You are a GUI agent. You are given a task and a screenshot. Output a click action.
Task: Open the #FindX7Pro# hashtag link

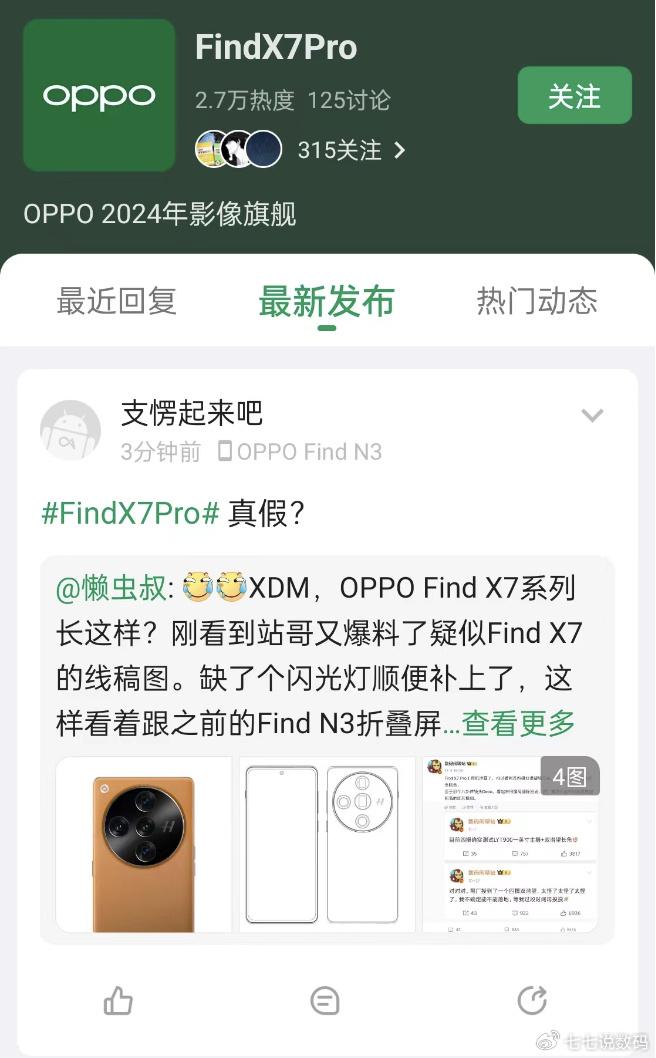(130, 513)
